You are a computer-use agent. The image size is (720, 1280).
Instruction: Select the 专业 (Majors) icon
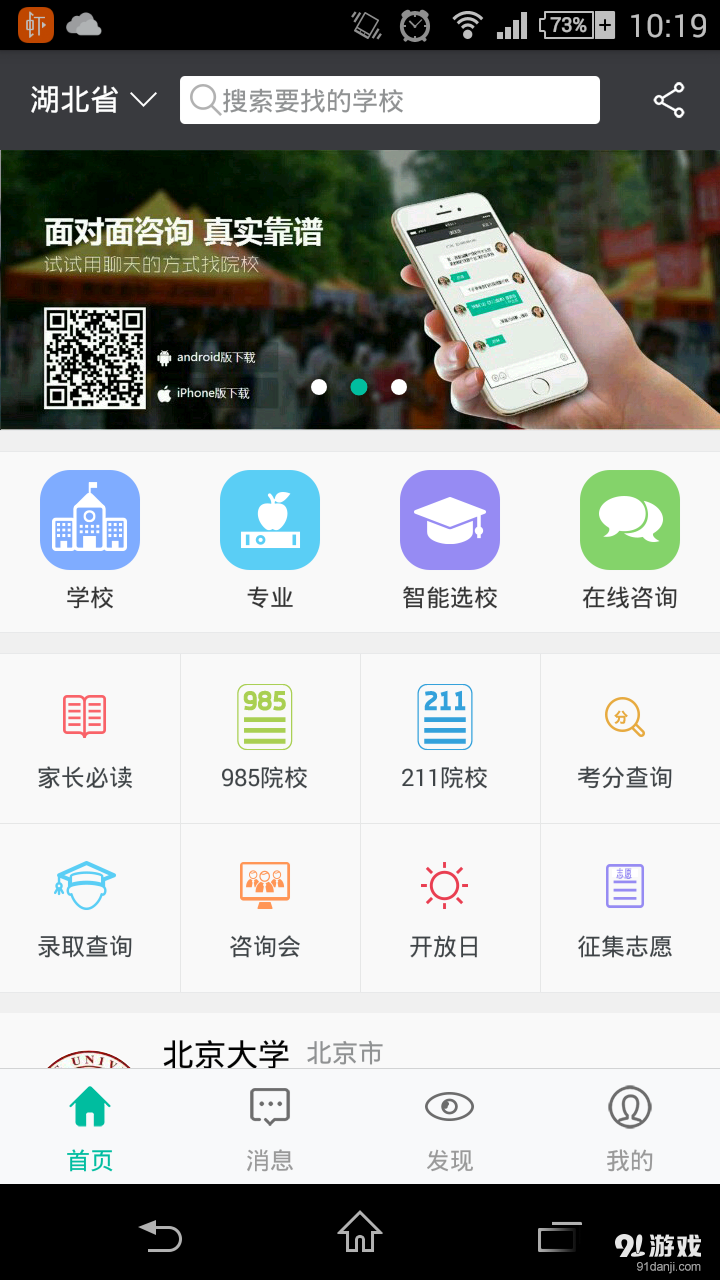pyautogui.click(x=270, y=540)
